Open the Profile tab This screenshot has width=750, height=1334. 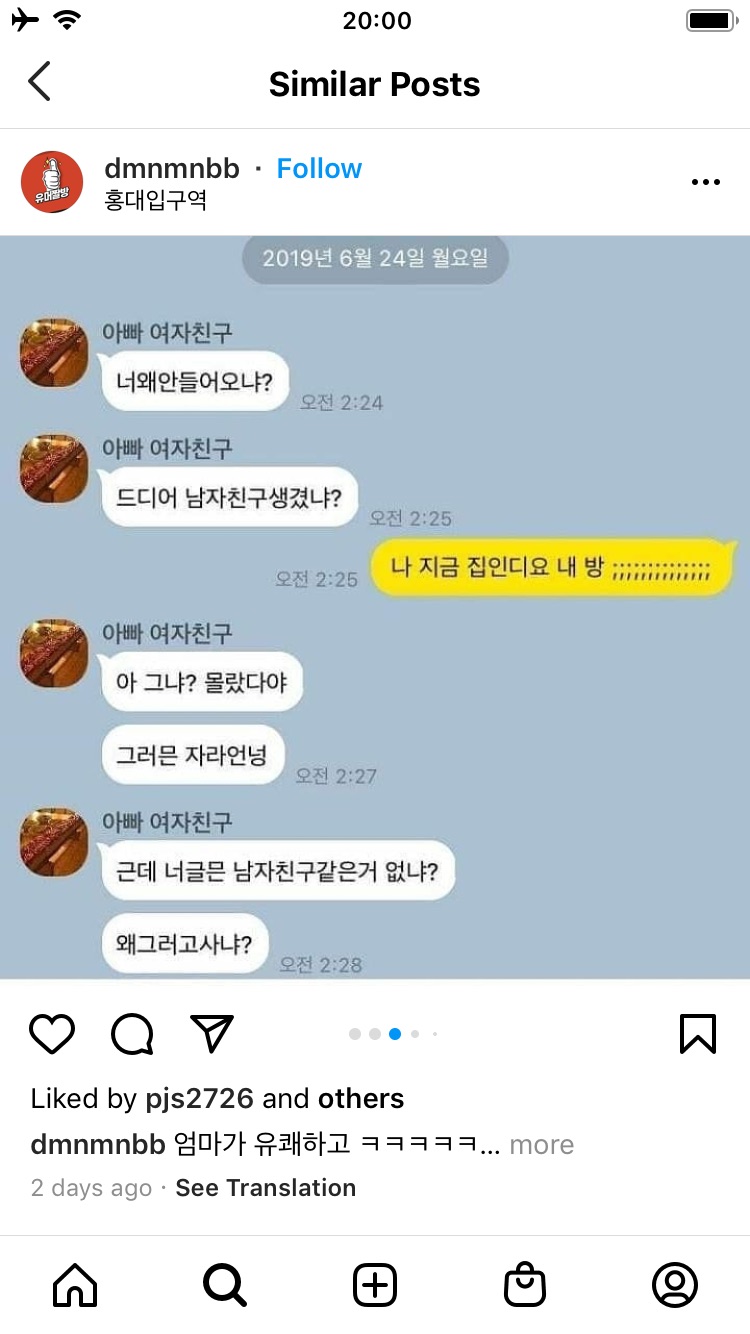pyautogui.click(x=675, y=1285)
